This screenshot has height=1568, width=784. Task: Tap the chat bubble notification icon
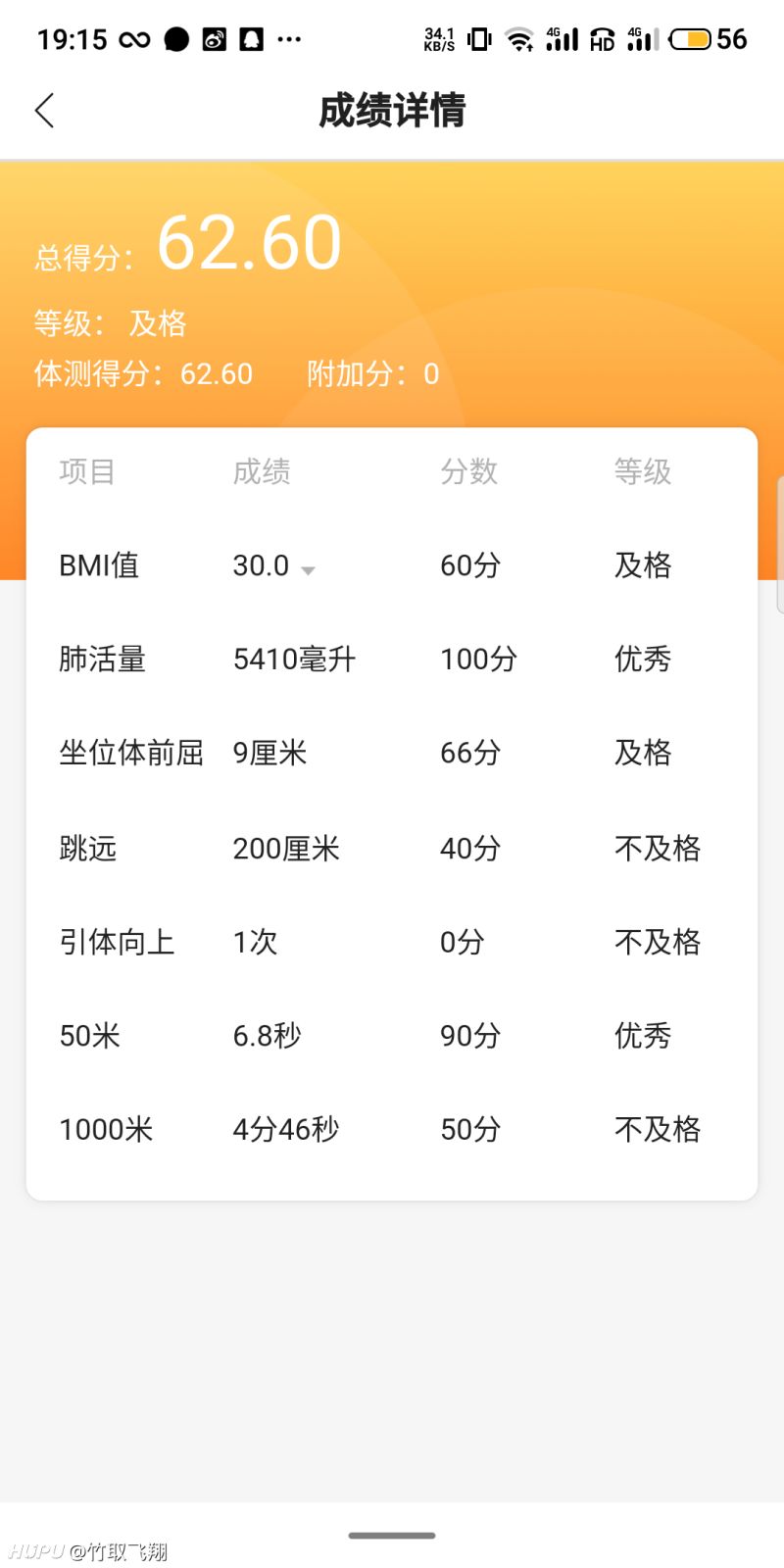point(174,39)
